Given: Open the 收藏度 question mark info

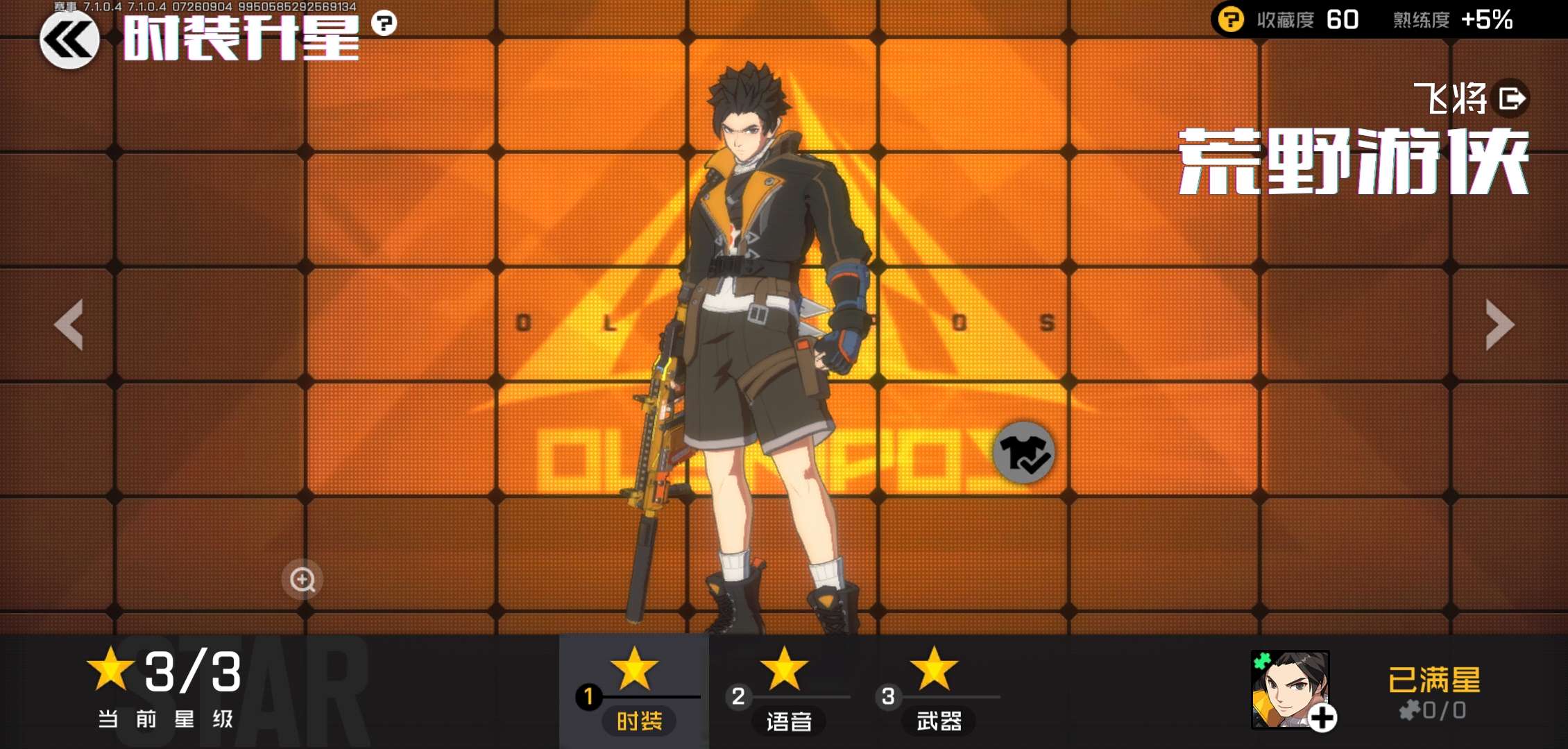Looking at the screenshot, I should click(x=1232, y=19).
